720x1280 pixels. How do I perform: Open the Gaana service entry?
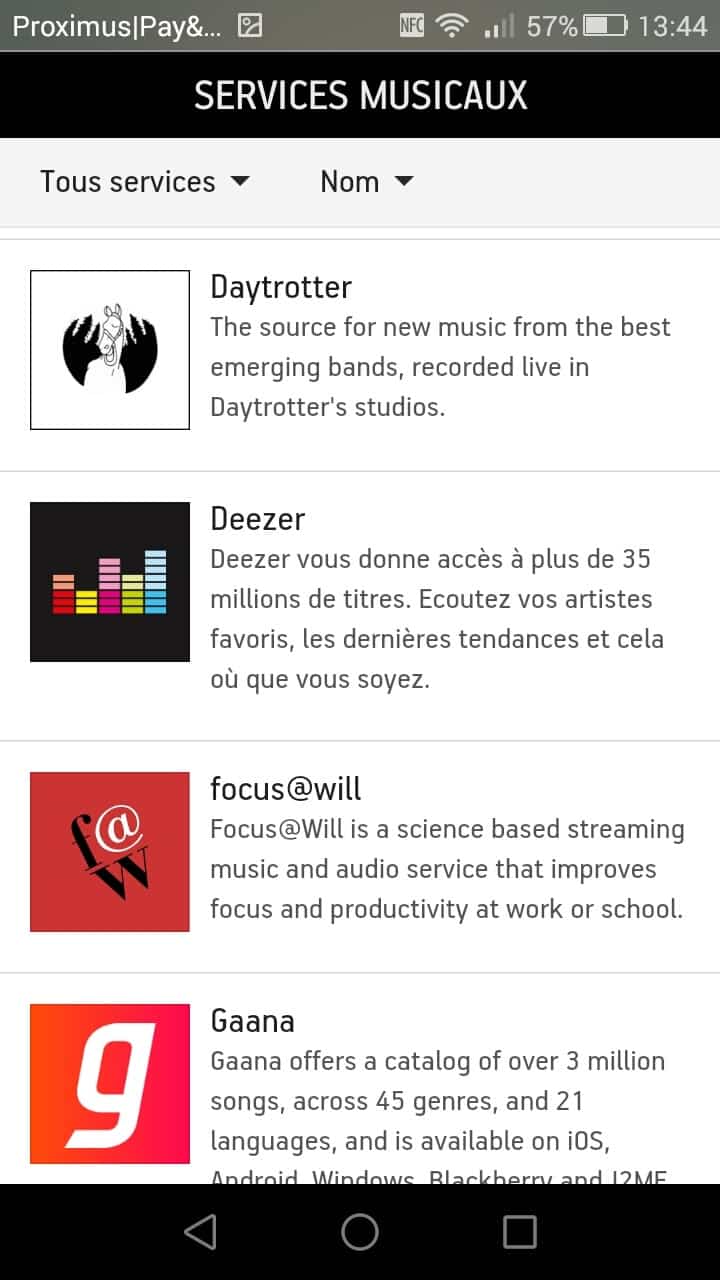click(x=360, y=1079)
